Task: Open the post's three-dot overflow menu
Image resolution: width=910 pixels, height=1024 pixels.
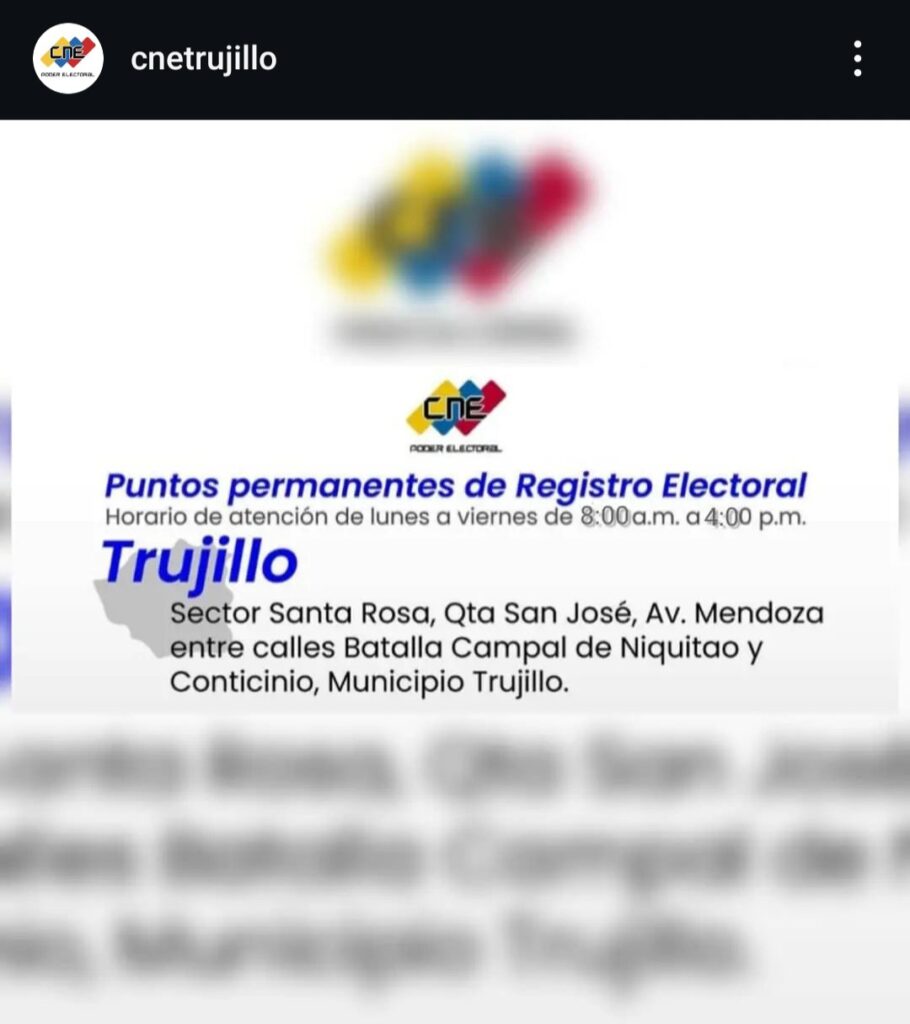Action: click(x=857, y=60)
